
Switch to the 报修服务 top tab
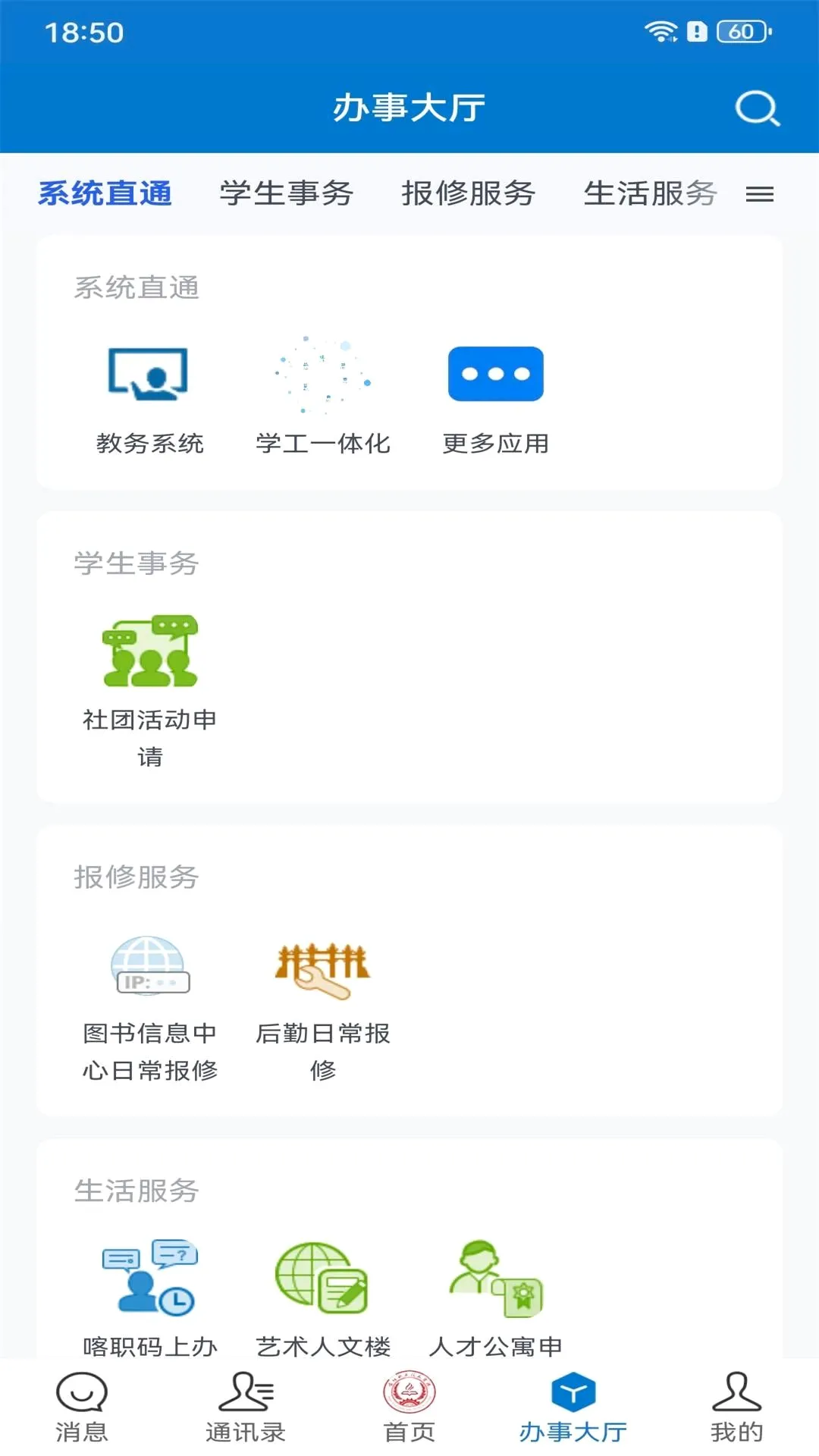(469, 193)
